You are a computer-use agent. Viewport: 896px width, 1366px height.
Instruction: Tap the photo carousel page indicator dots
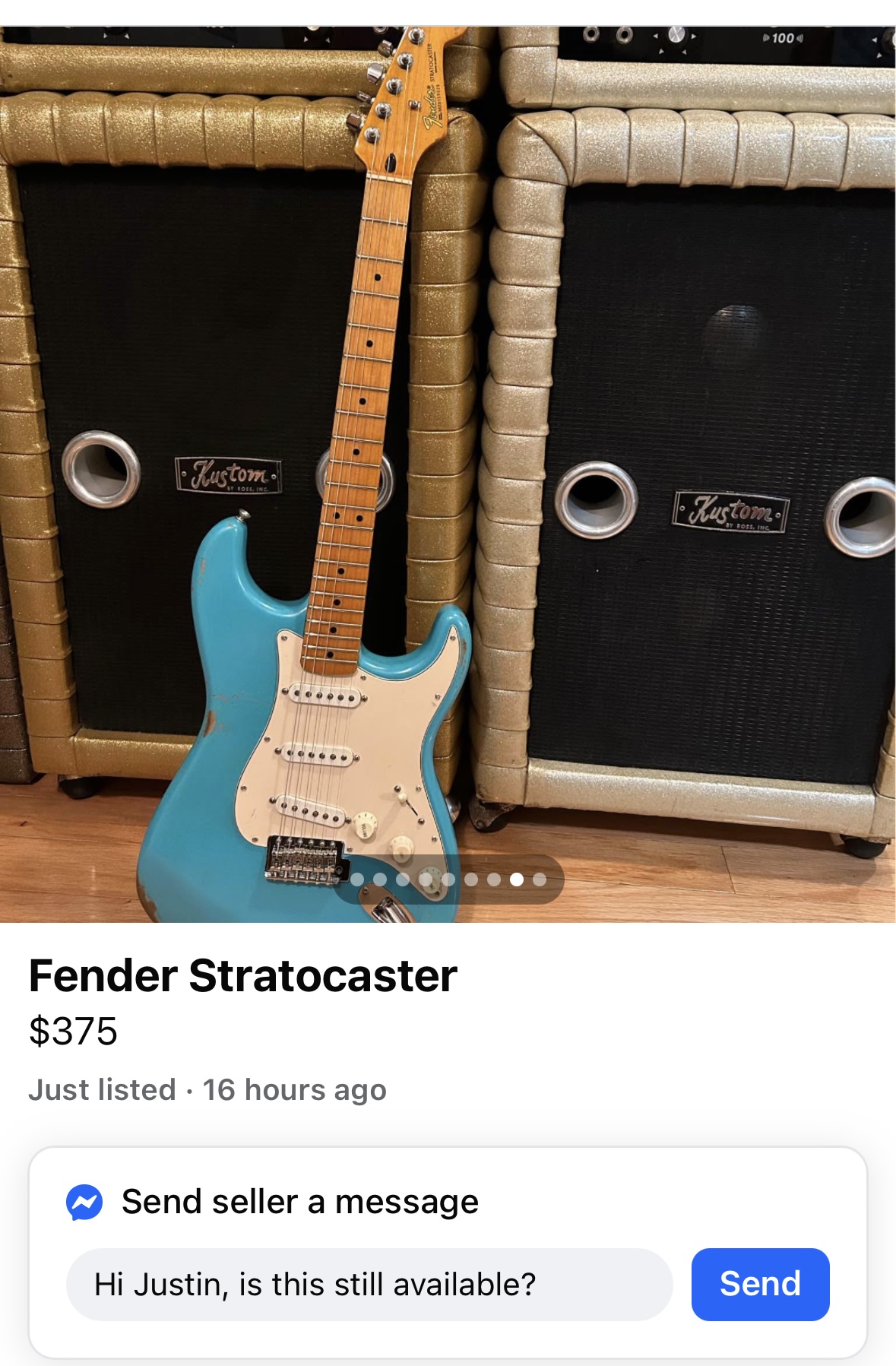click(448, 880)
